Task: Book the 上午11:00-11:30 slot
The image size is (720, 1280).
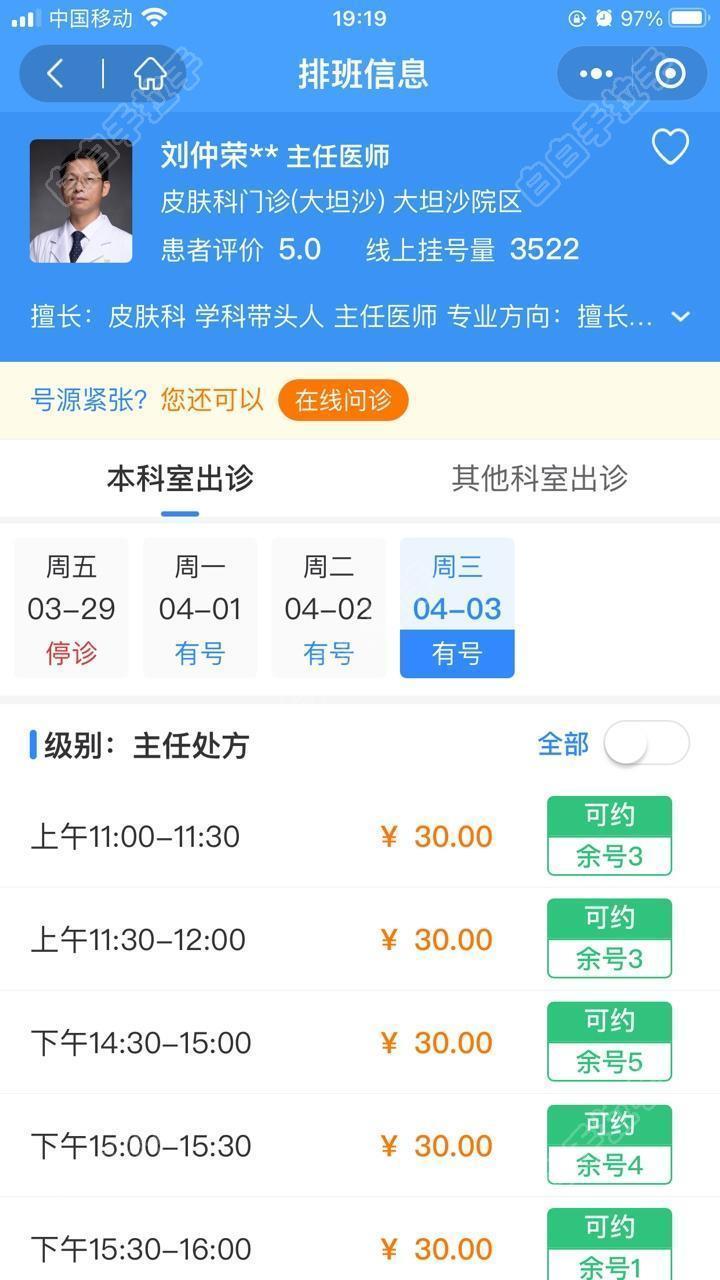Action: pos(609,836)
